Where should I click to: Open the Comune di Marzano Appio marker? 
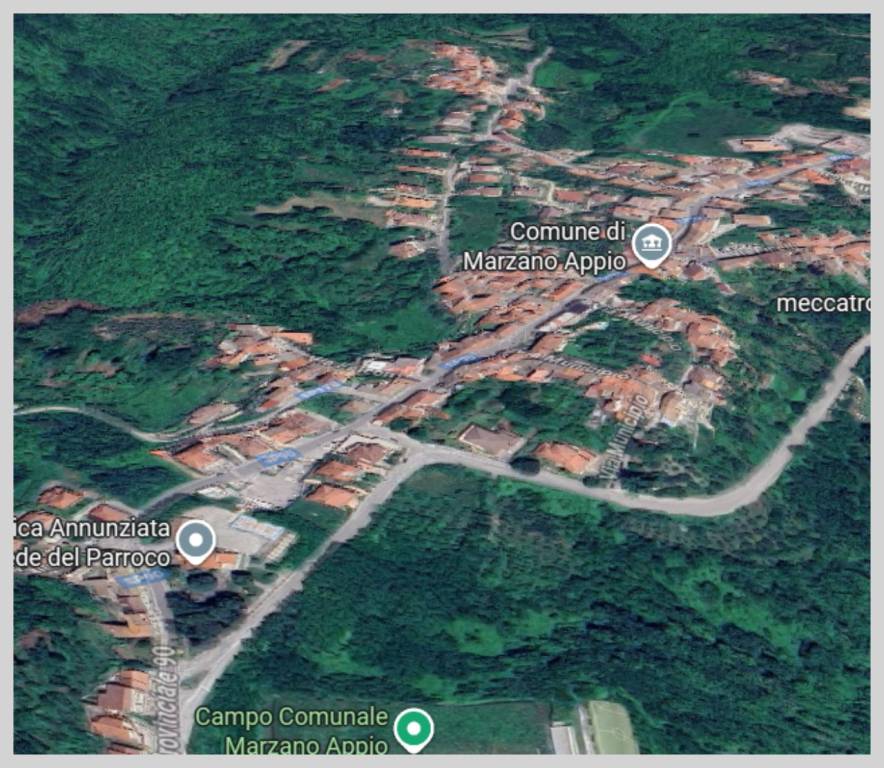[x=651, y=243]
